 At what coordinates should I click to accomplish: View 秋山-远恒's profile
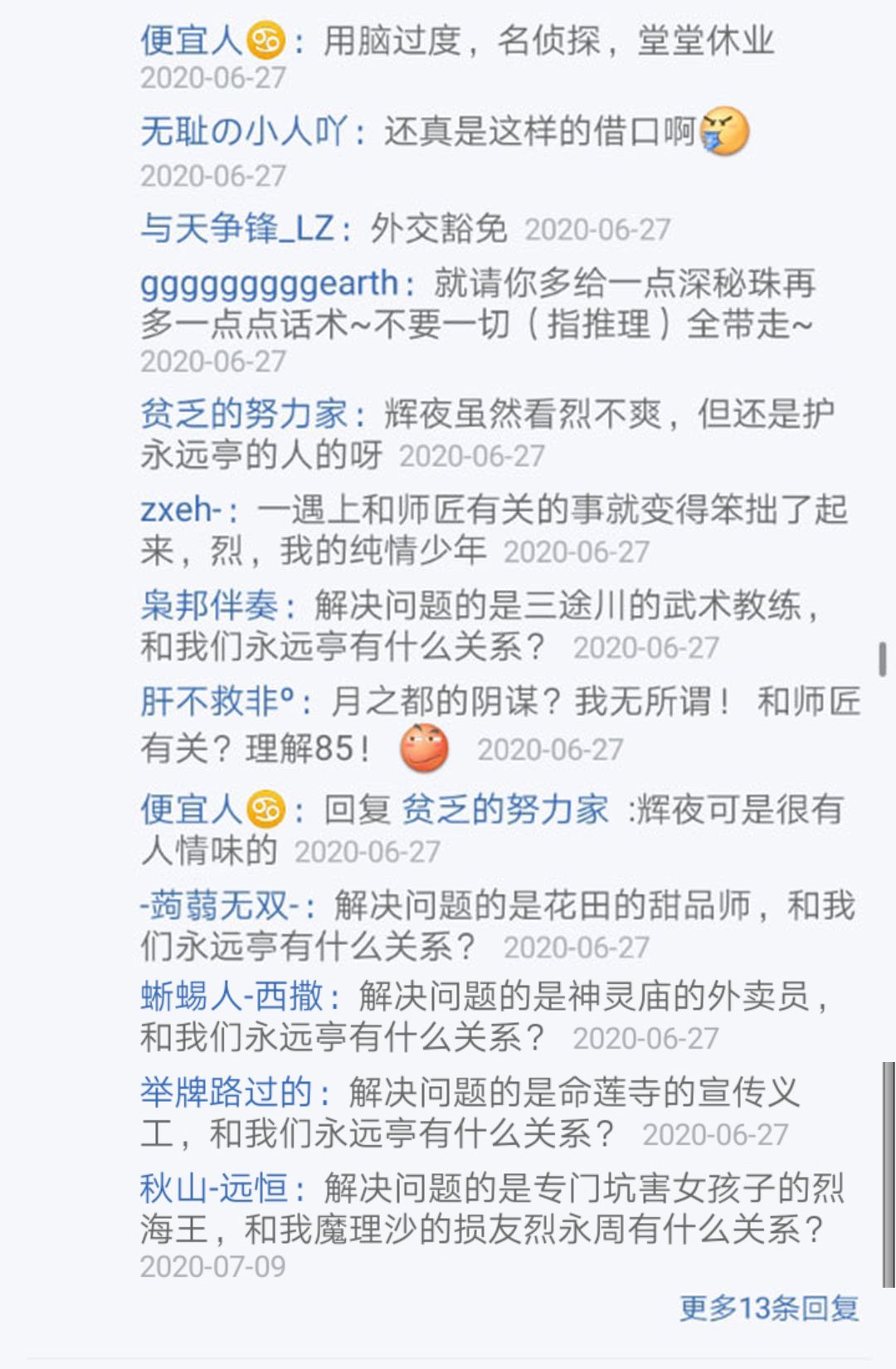[x=213, y=1189]
